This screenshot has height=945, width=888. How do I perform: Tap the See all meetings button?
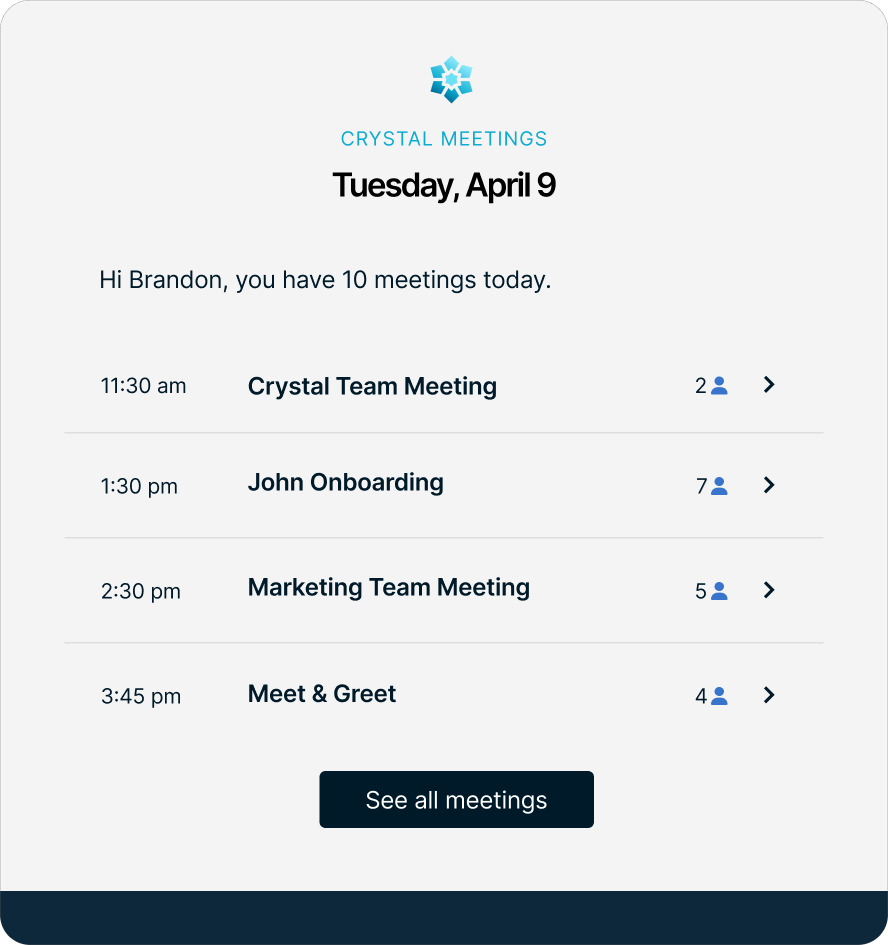(456, 800)
